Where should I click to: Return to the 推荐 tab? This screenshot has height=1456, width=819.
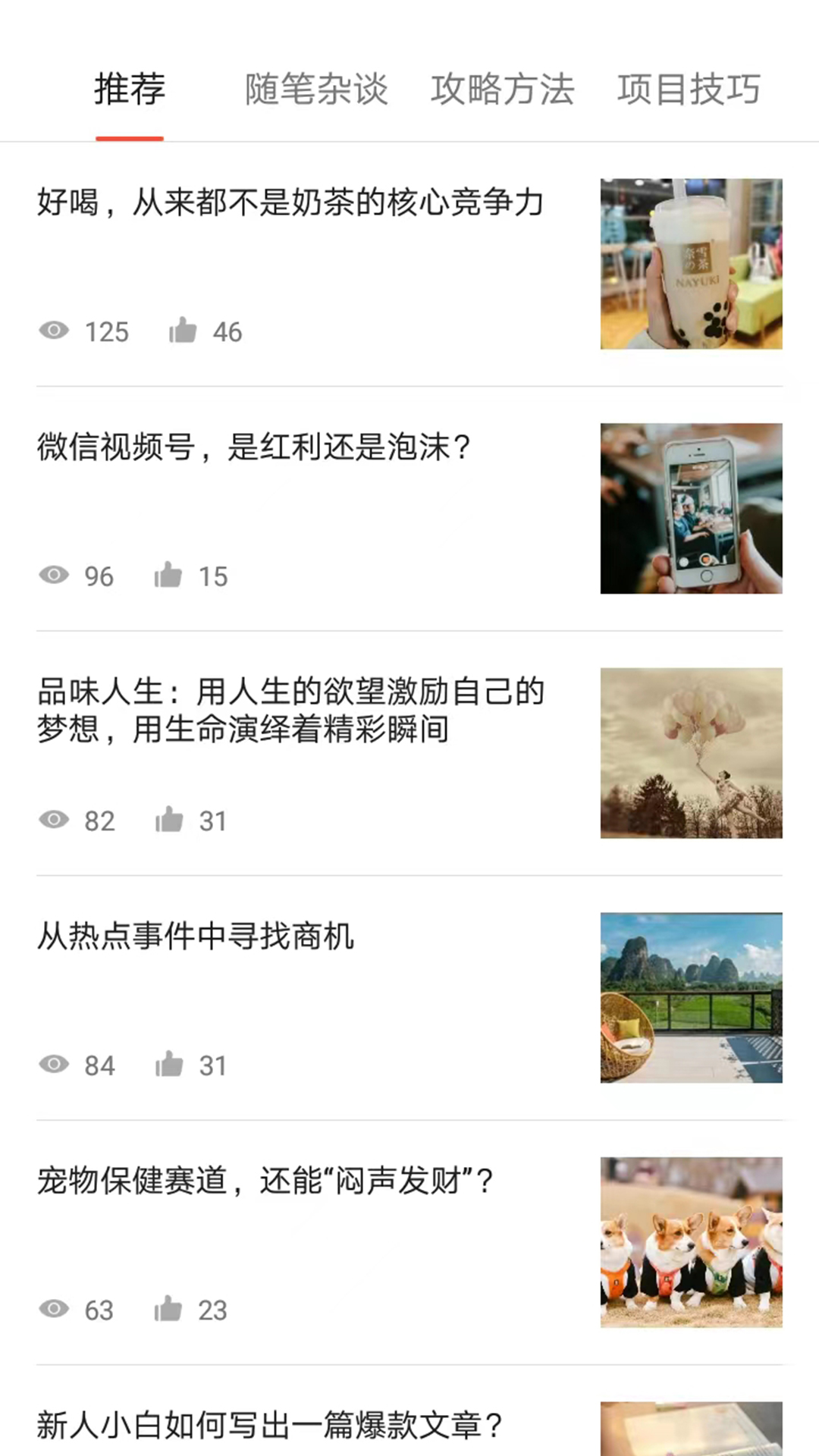(x=128, y=89)
